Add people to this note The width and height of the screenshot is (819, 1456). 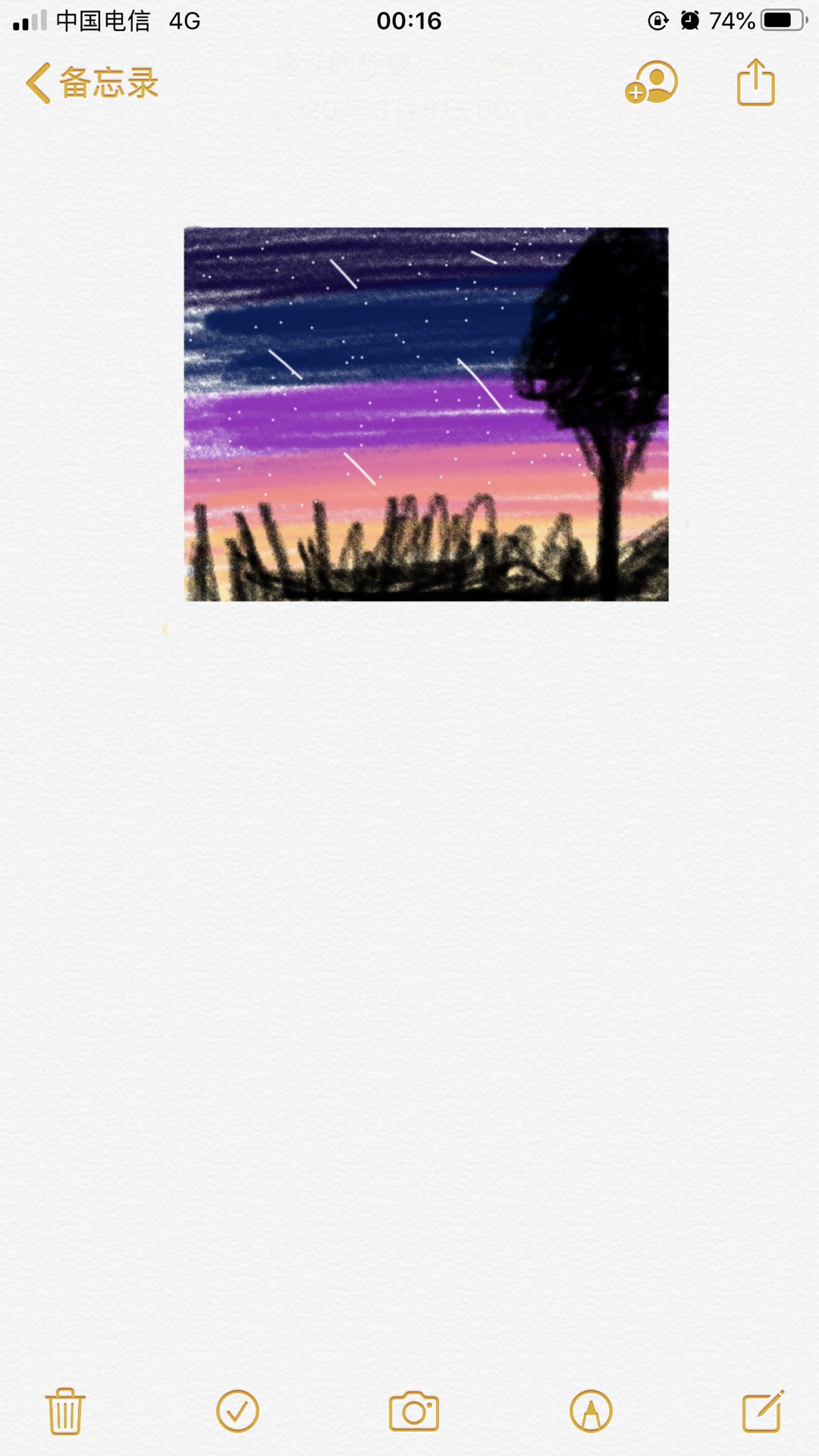tap(651, 83)
